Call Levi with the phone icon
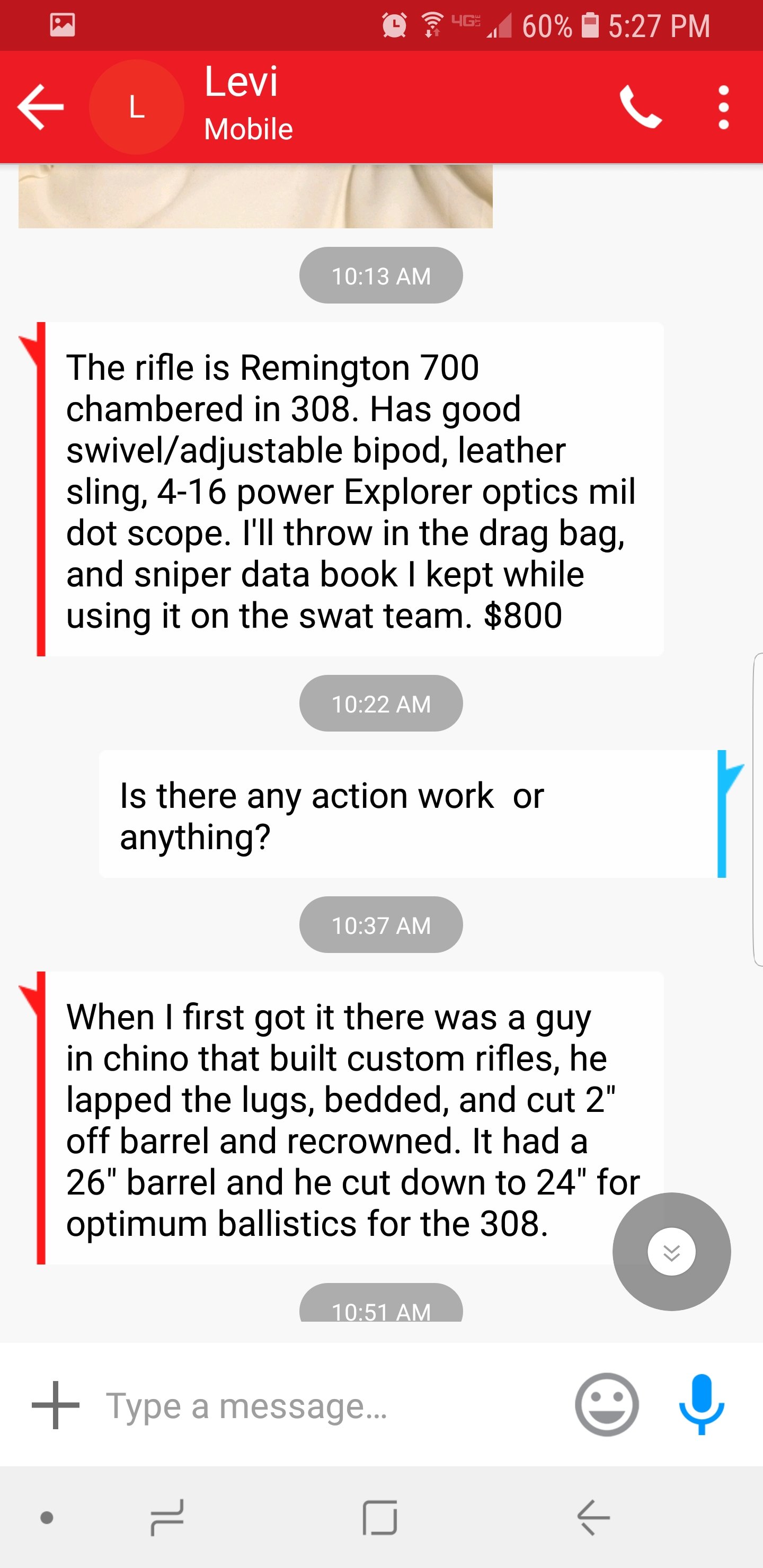Viewport: 763px width, 1568px height. [641, 107]
